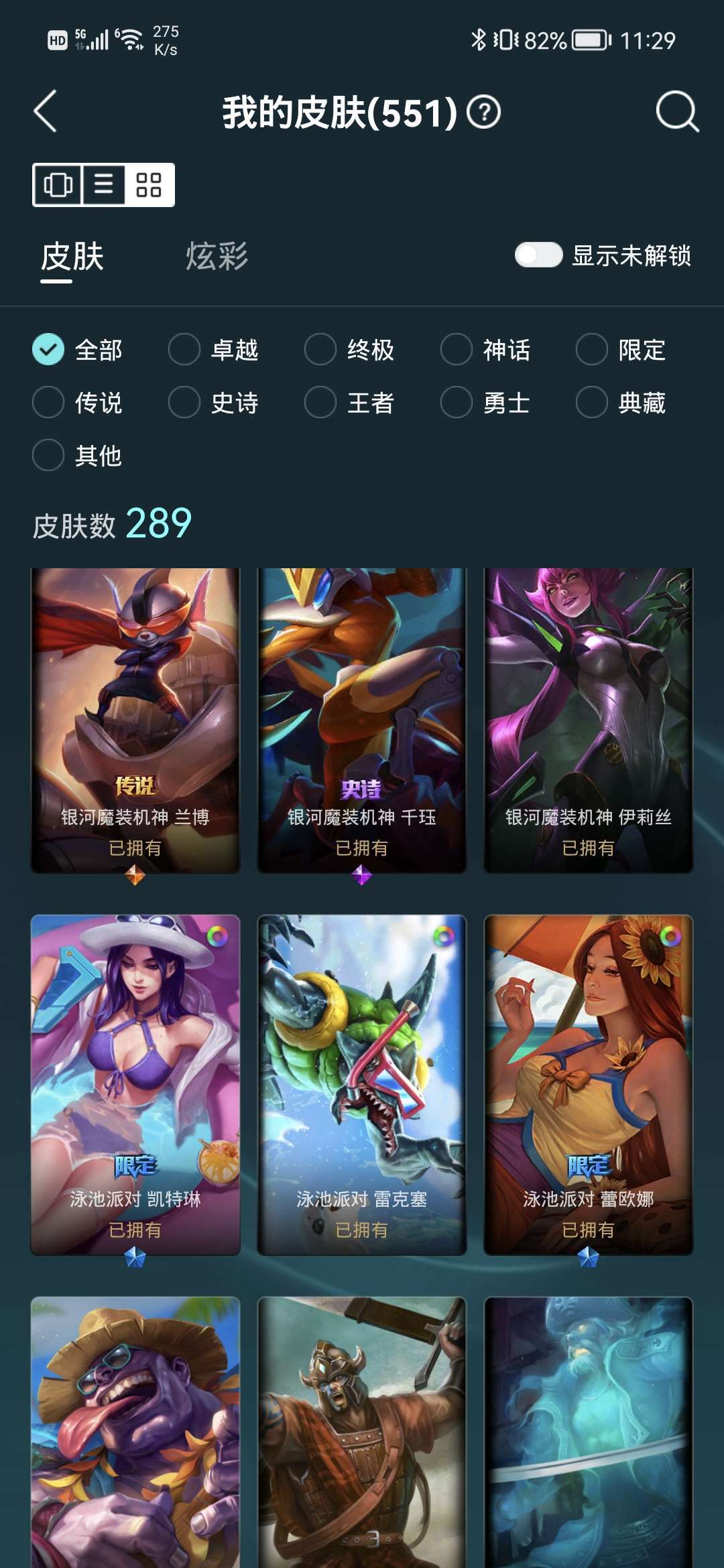
Task: Filter by 限定 skins
Action: (621, 350)
